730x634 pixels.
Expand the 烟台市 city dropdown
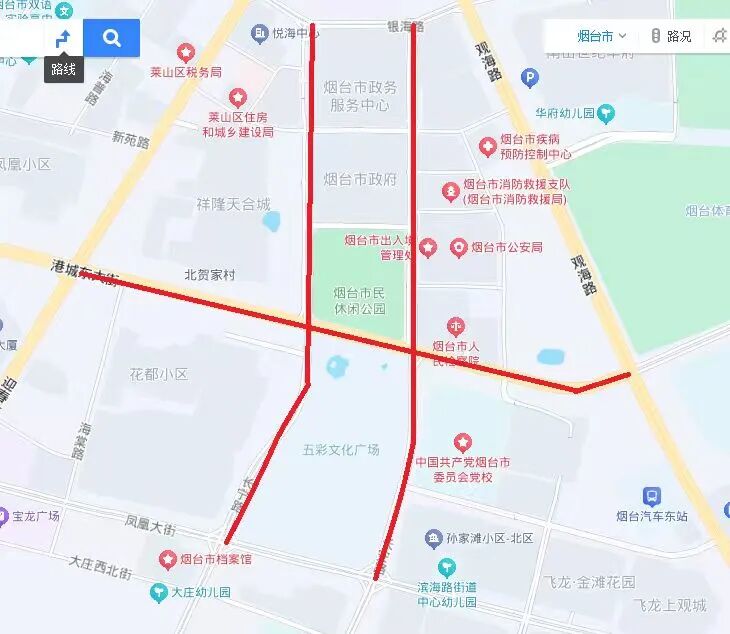pyautogui.click(x=601, y=36)
